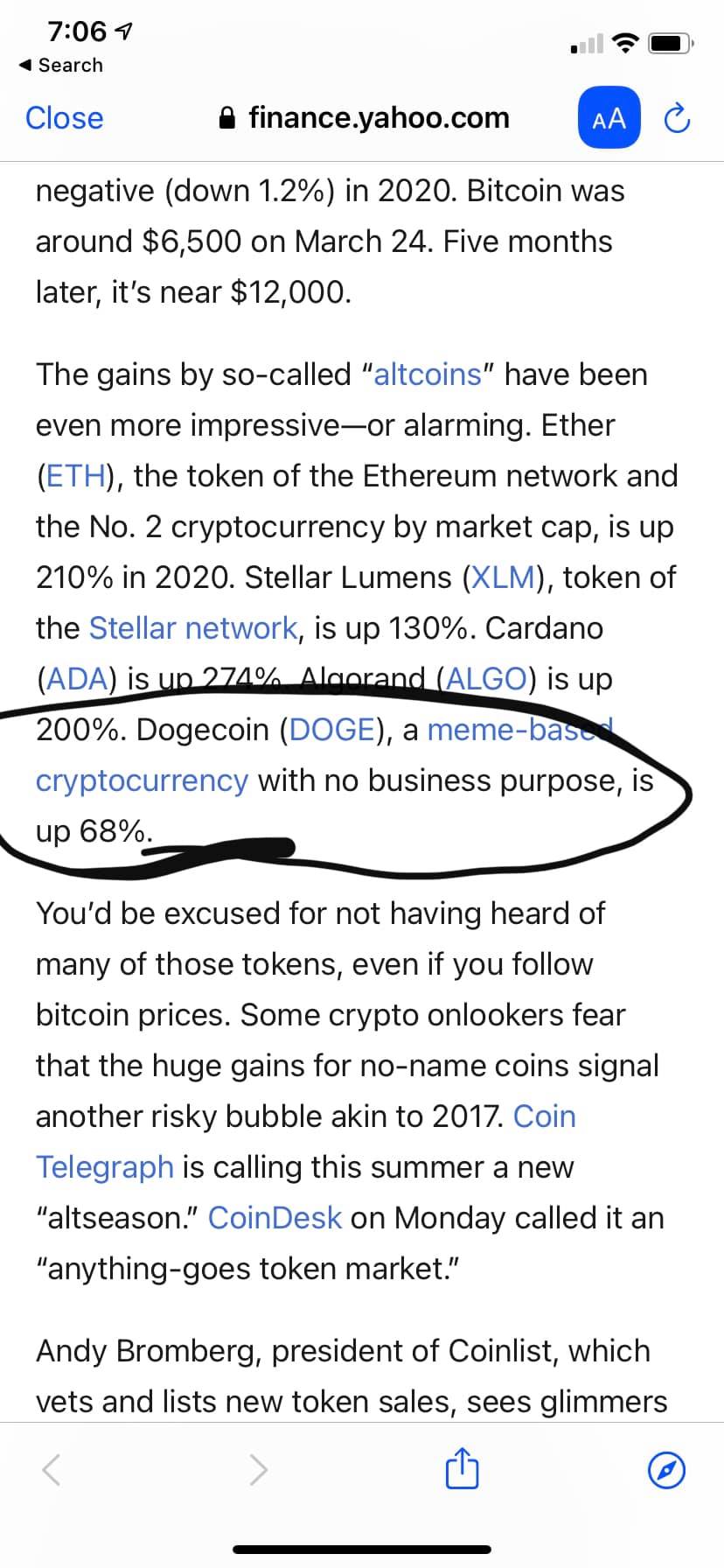This screenshot has width=724, height=1568.
Task: Open the ADA ticker link
Action: 74,679
